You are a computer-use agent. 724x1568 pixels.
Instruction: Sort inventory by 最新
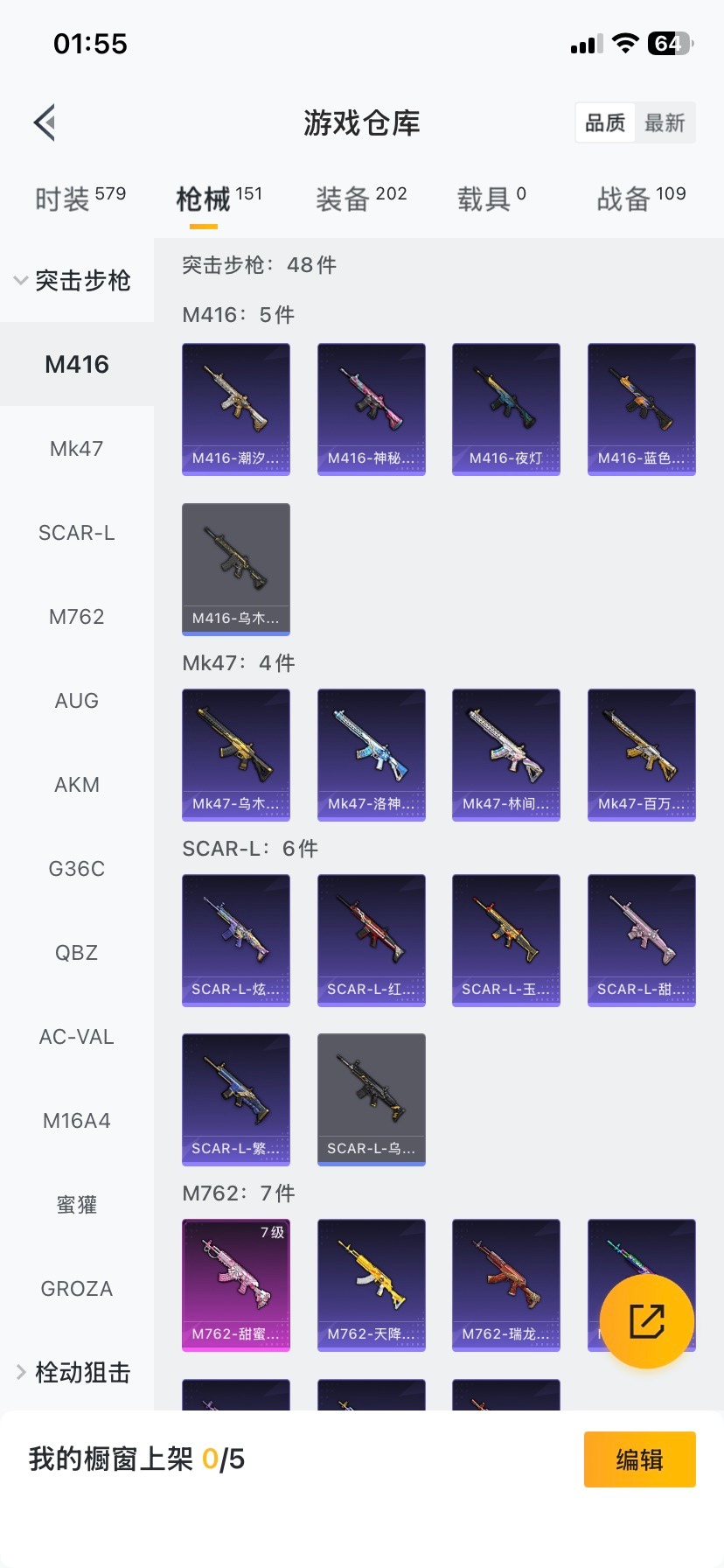coord(665,122)
